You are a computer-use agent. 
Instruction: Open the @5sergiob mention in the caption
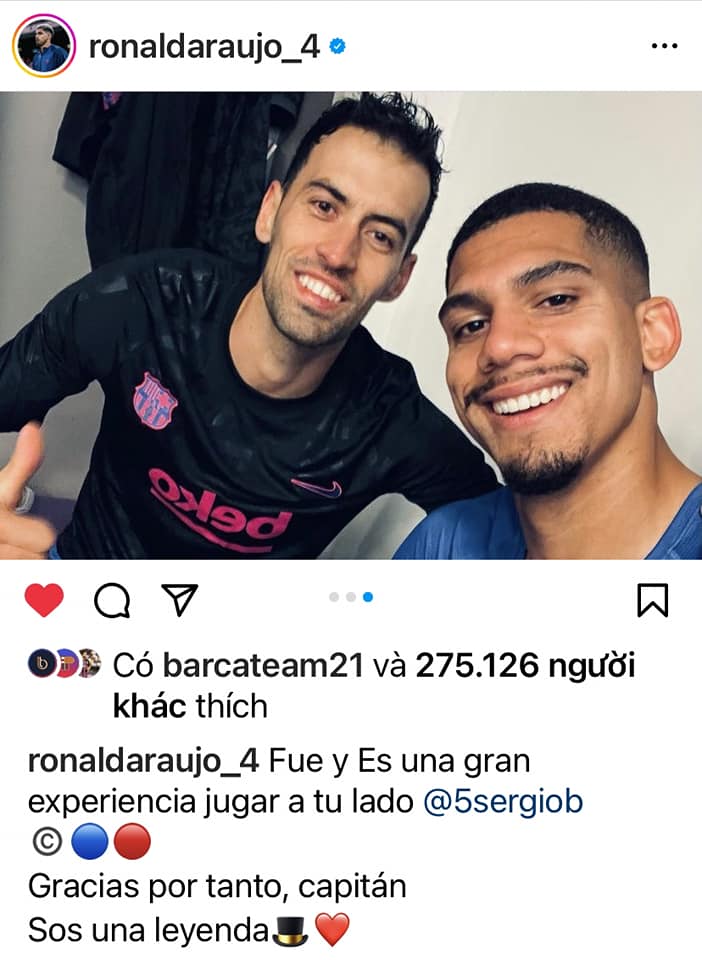(x=503, y=802)
